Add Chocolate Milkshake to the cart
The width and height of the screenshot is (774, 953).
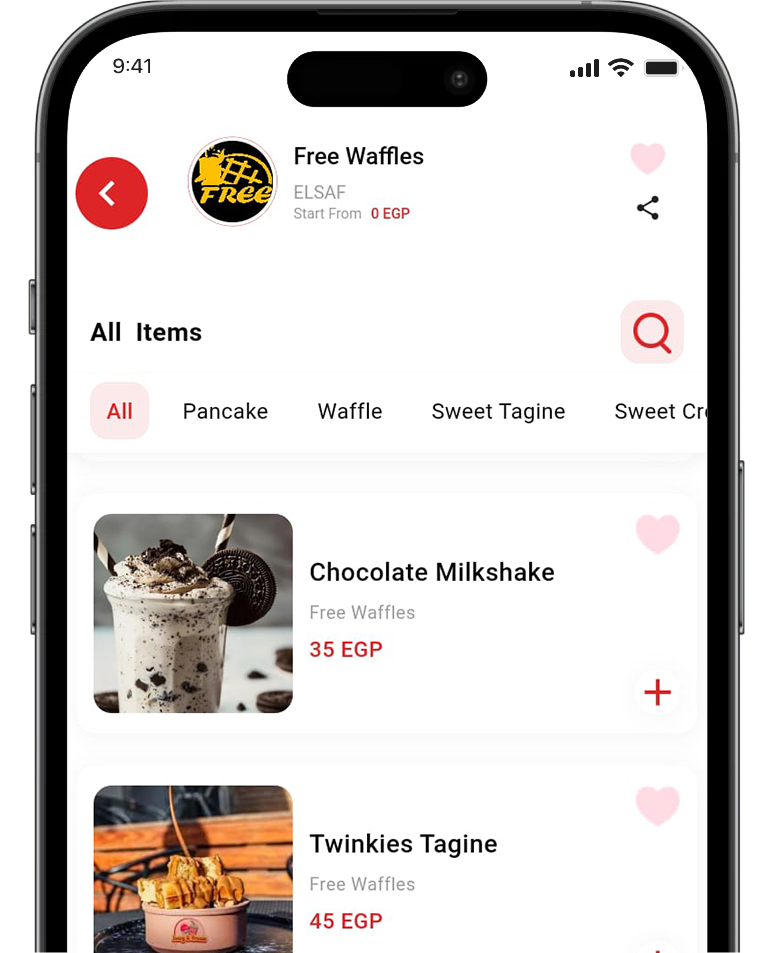pyautogui.click(x=657, y=692)
